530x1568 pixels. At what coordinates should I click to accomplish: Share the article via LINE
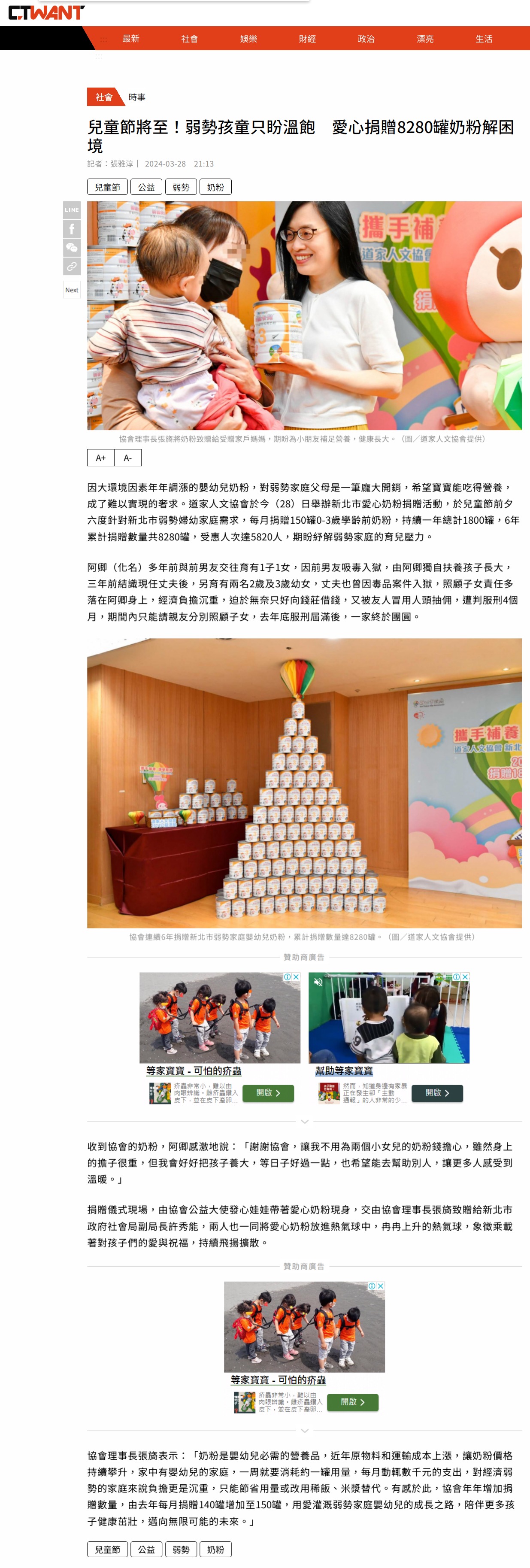(72, 210)
